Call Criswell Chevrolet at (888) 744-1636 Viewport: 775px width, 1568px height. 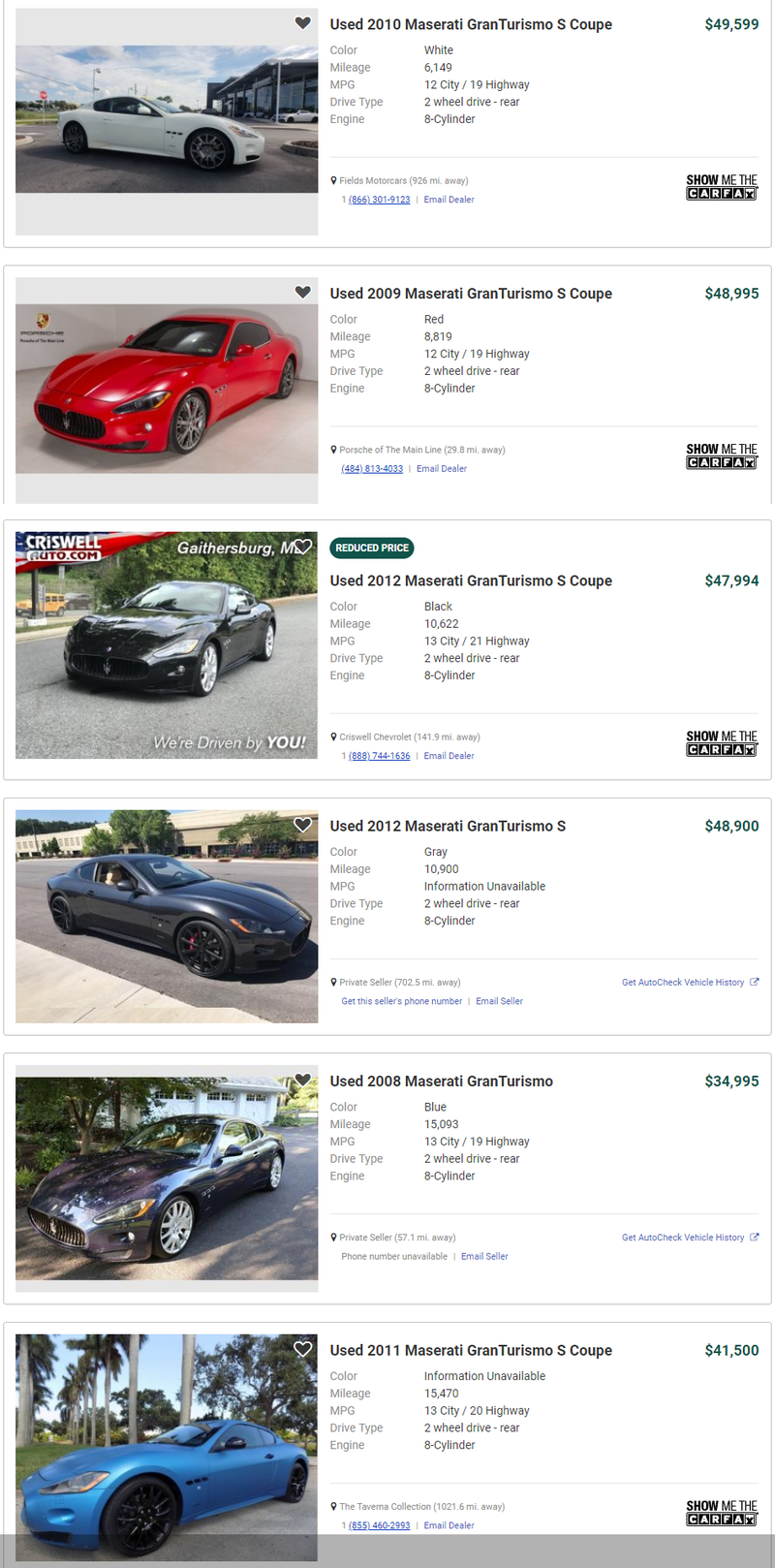coord(379,756)
